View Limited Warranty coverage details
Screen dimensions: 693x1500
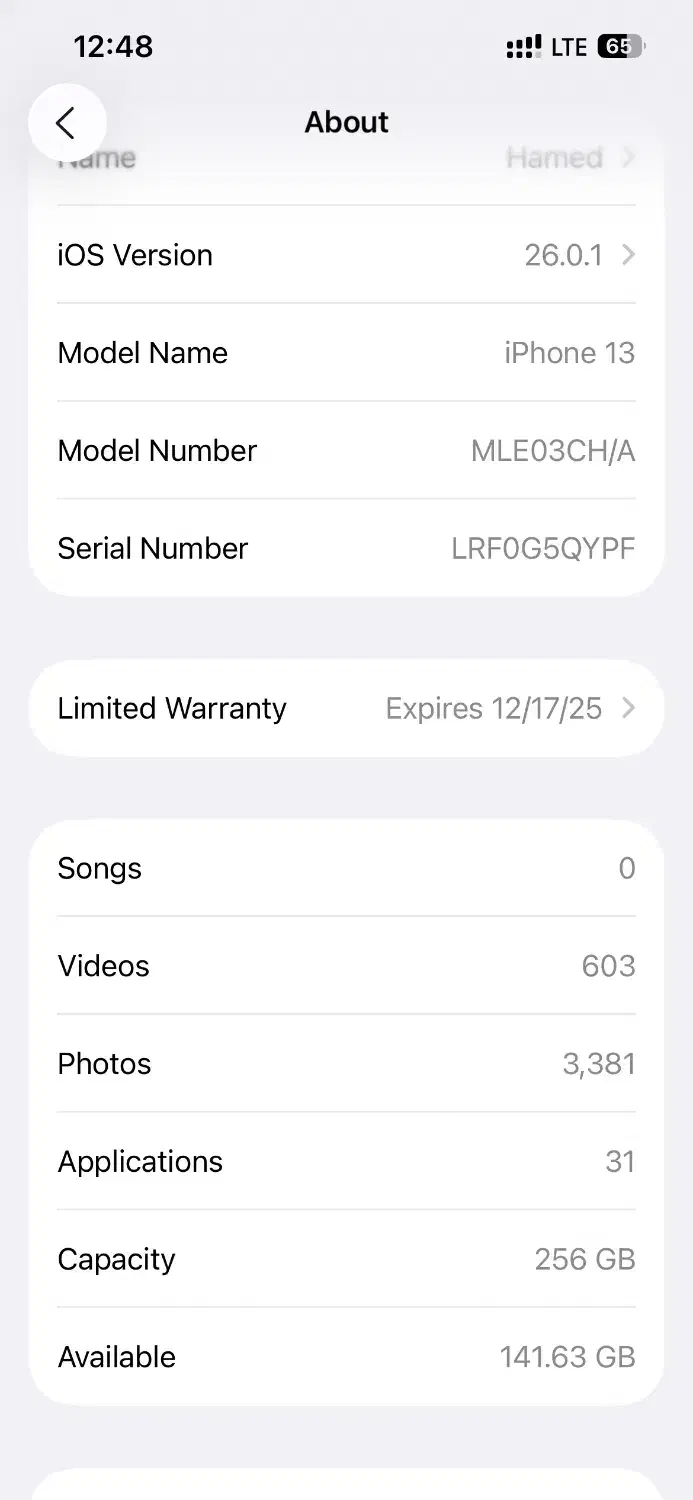point(346,708)
